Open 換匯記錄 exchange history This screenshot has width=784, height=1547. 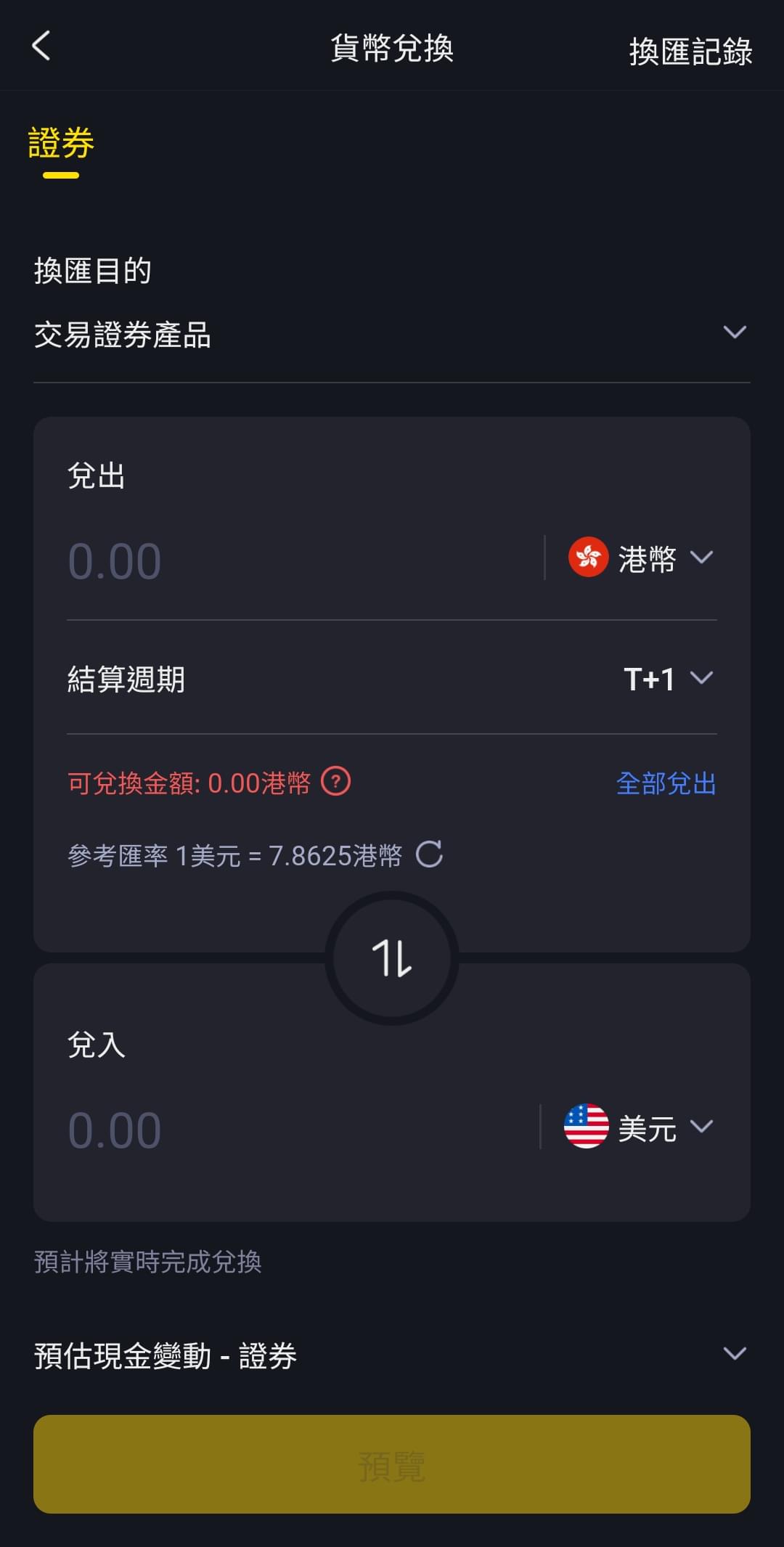point(690,52)
